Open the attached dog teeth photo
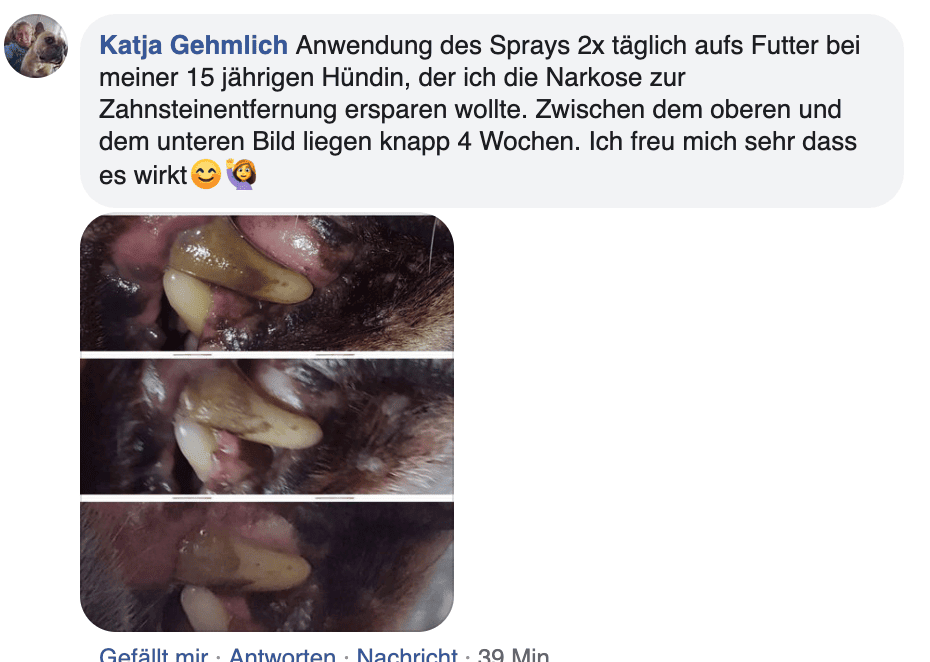930x662 pixels. (266, 423)
